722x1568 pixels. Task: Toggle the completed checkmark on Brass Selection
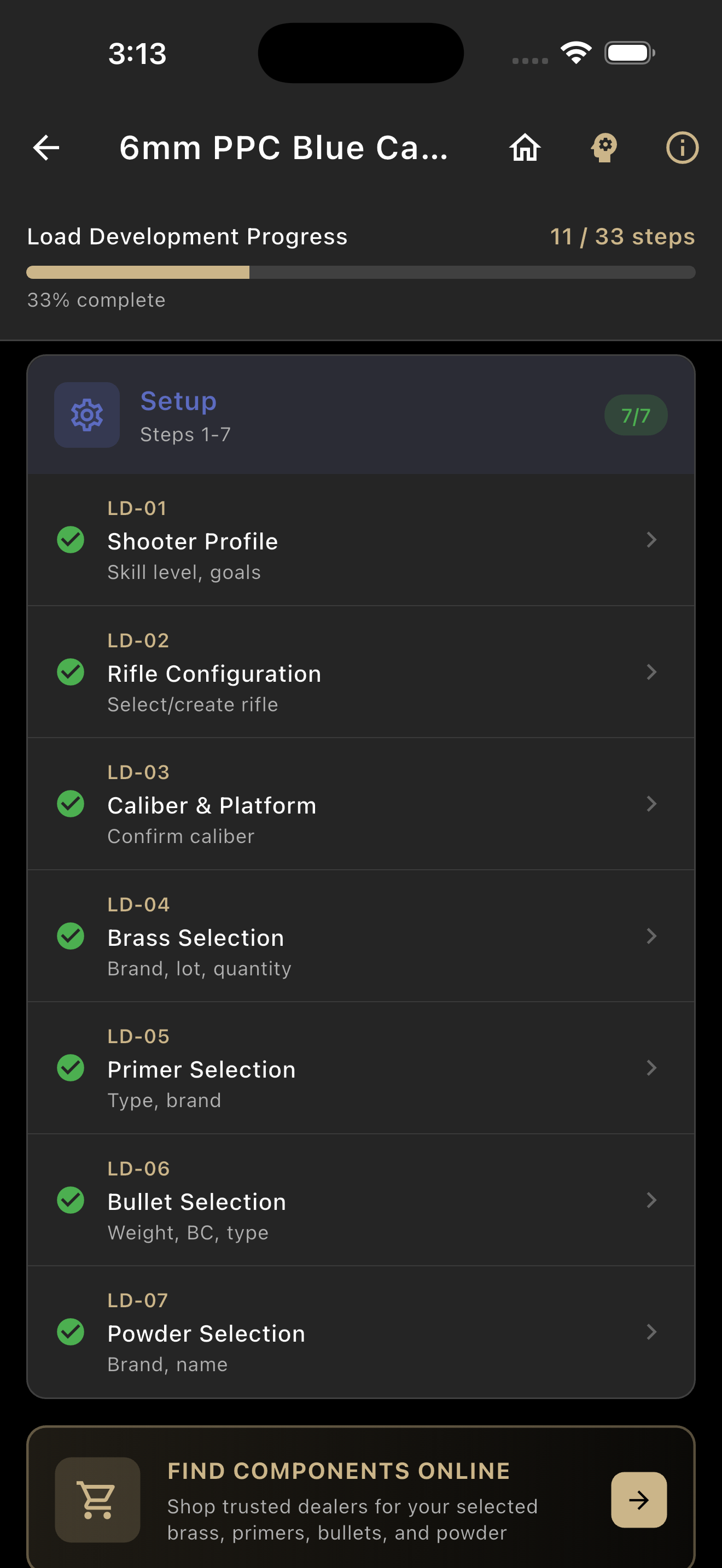tap(71, 936)
